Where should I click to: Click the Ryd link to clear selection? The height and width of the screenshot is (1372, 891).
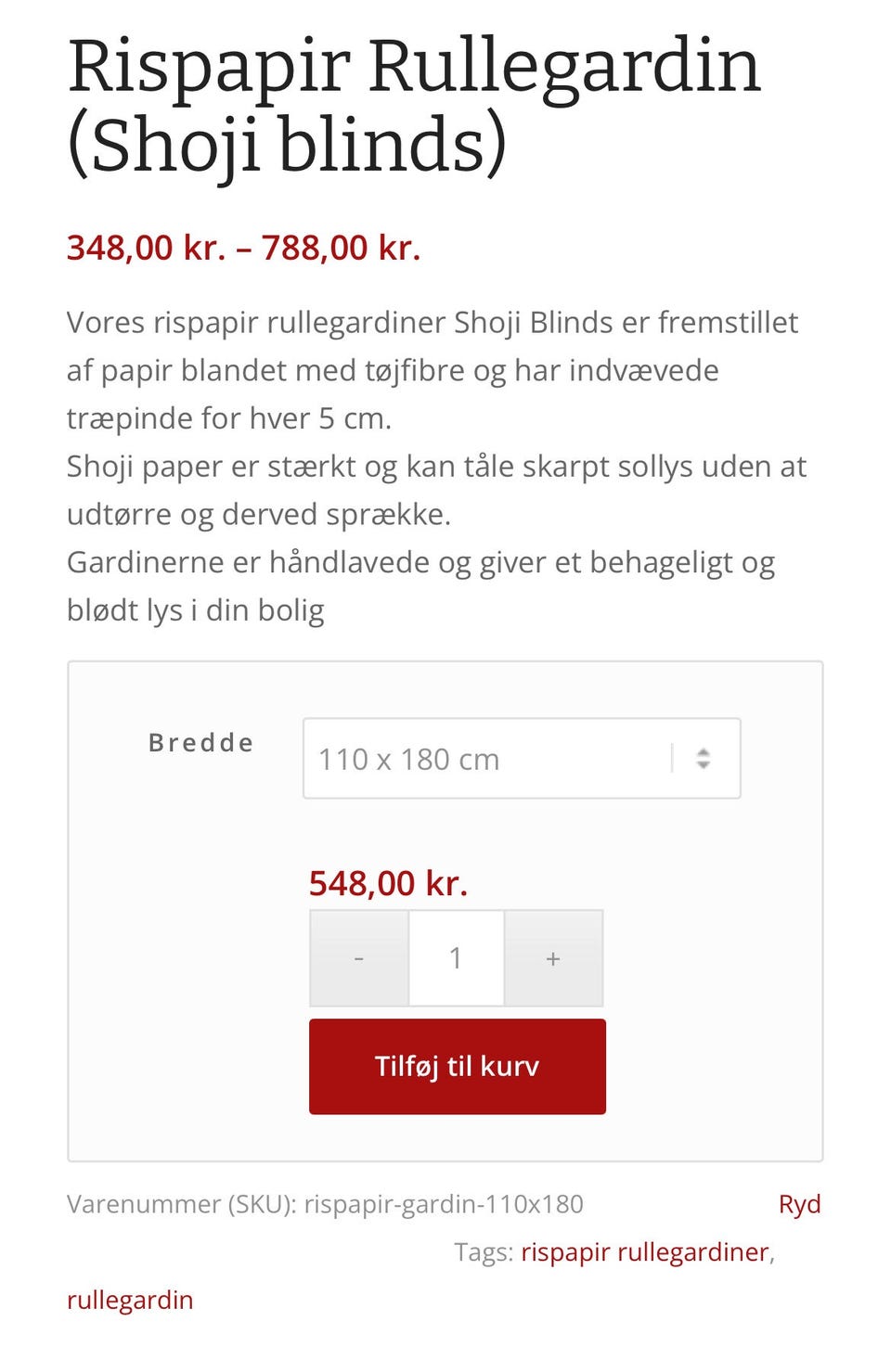(x=799, y=1203)
